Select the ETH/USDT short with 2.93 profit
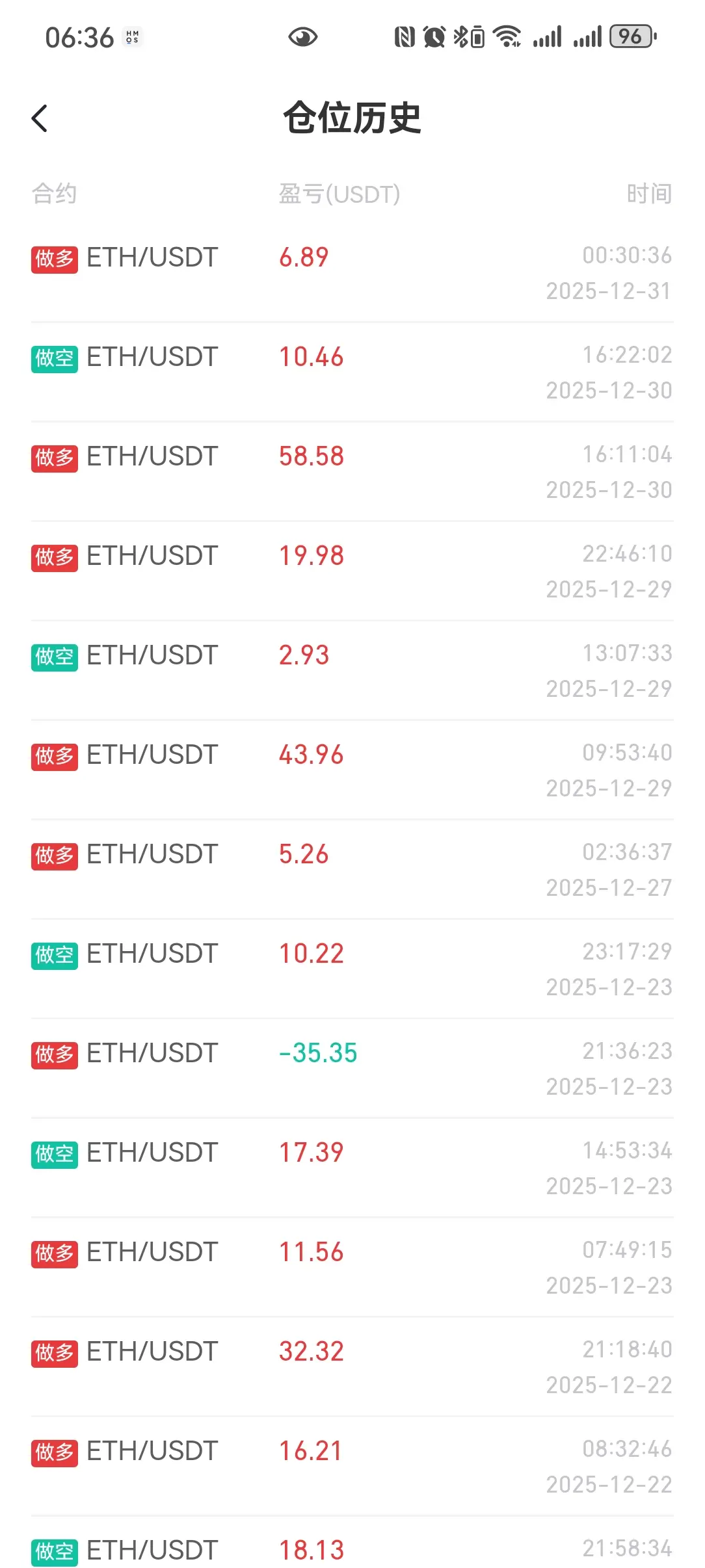 click(x=351, y=670)
